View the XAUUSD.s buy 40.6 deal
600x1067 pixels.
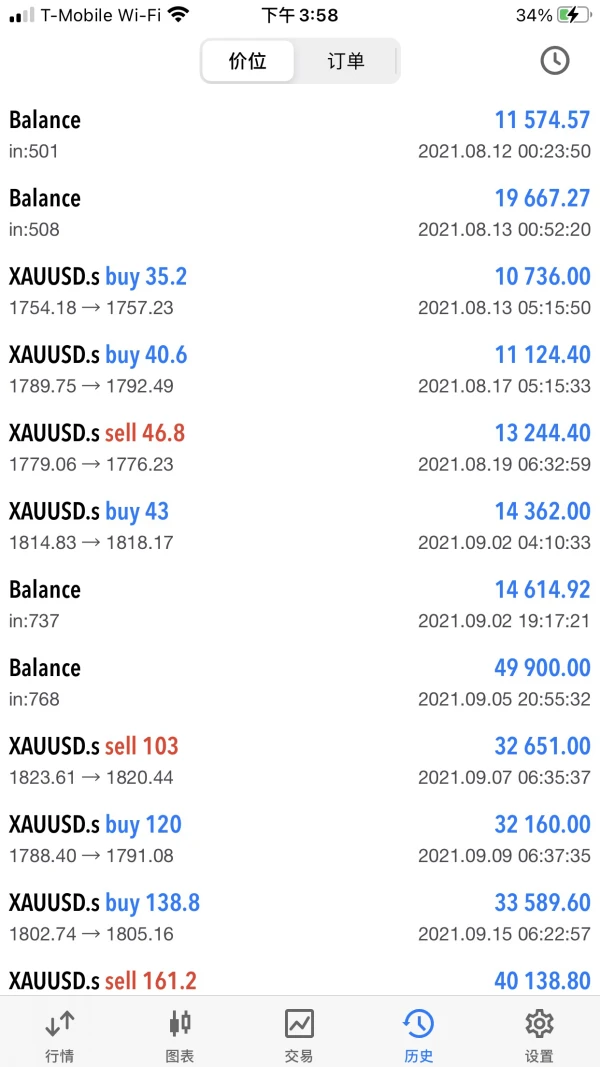tap(300, 369)
